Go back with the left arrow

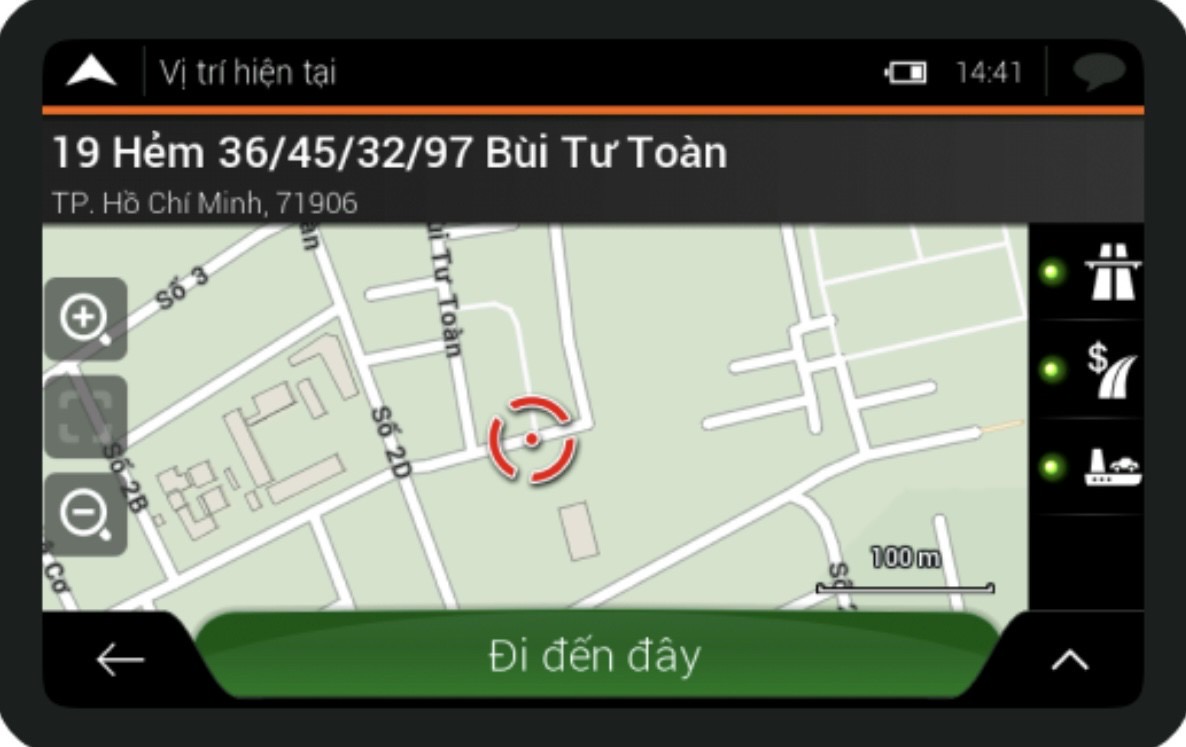point(119,660)
